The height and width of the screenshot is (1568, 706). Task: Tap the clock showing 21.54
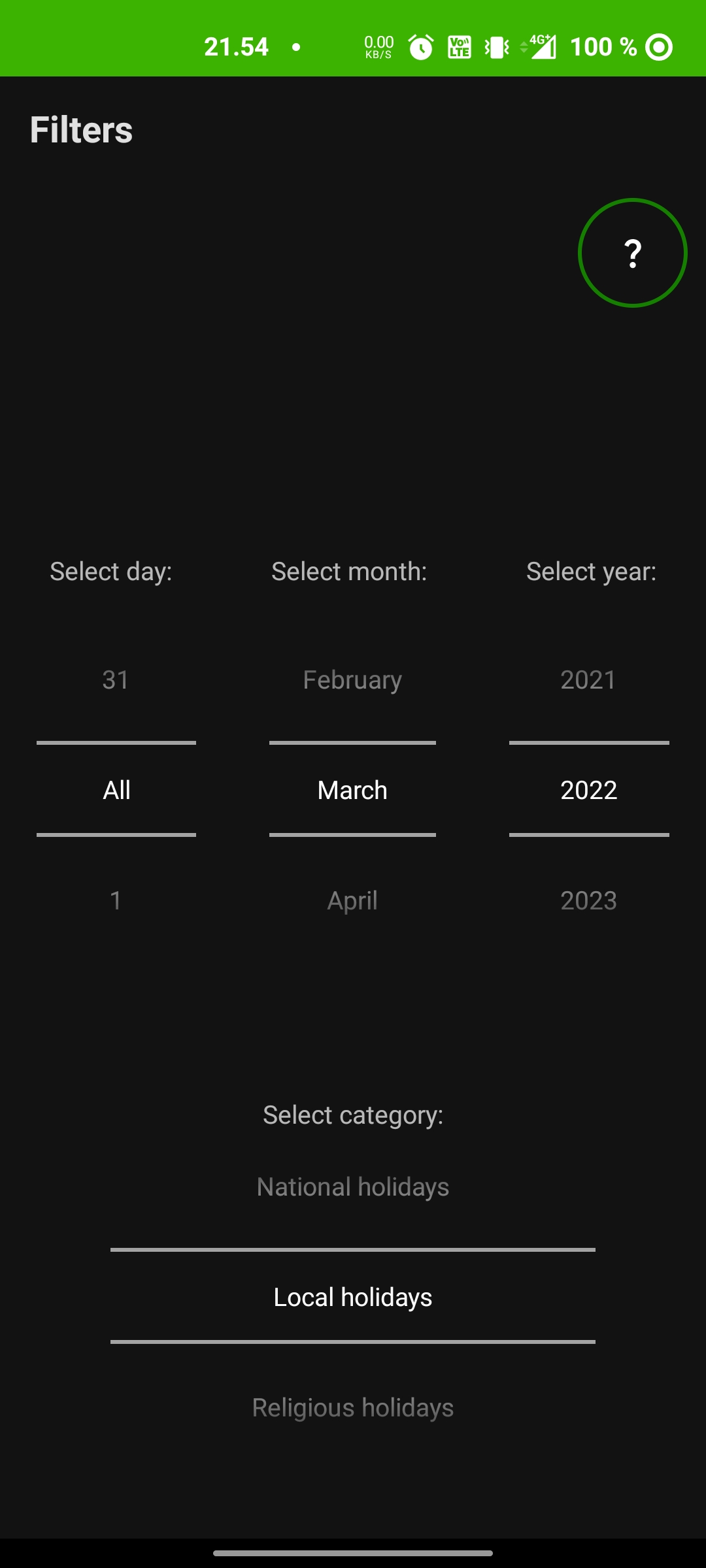[x=235, y=46]
